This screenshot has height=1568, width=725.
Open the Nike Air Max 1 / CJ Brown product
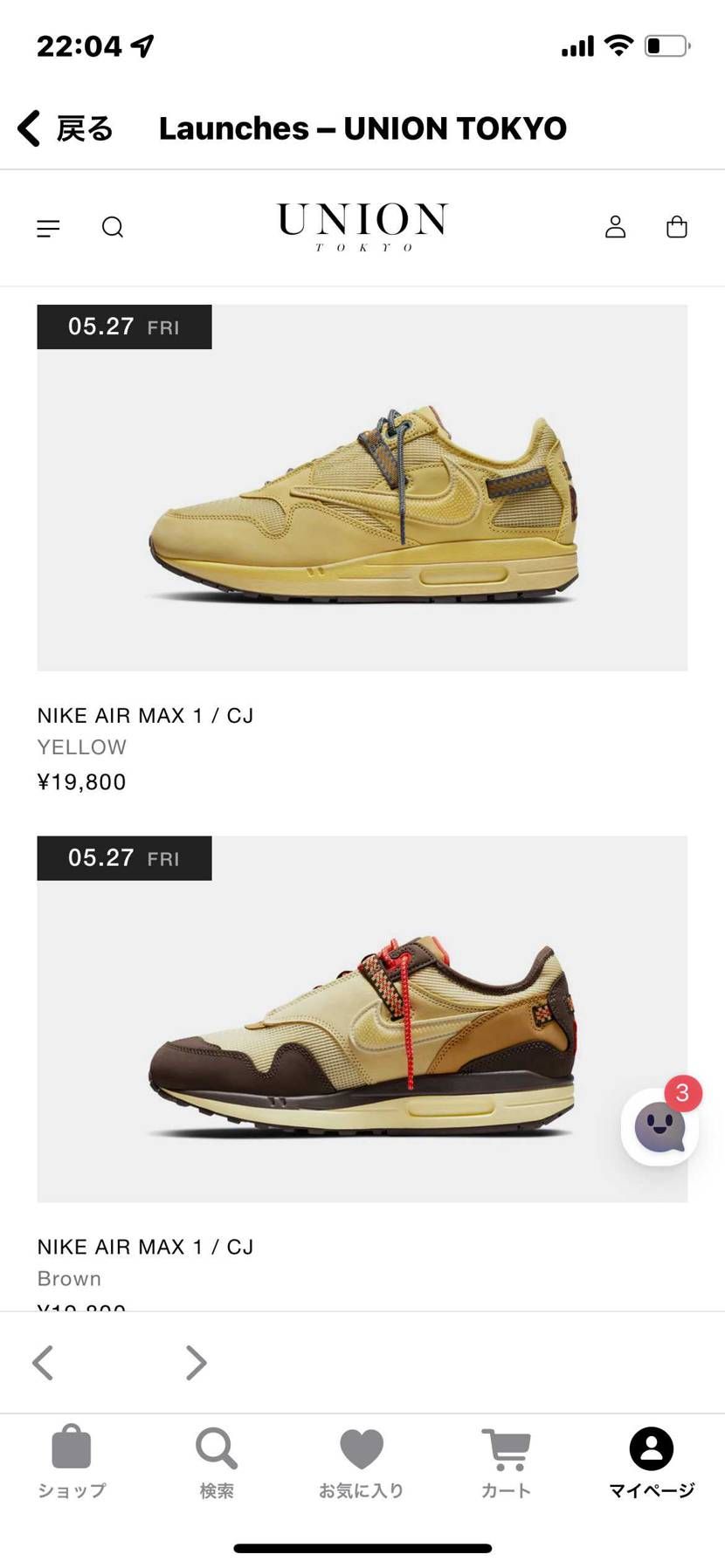coord(362,1019)
